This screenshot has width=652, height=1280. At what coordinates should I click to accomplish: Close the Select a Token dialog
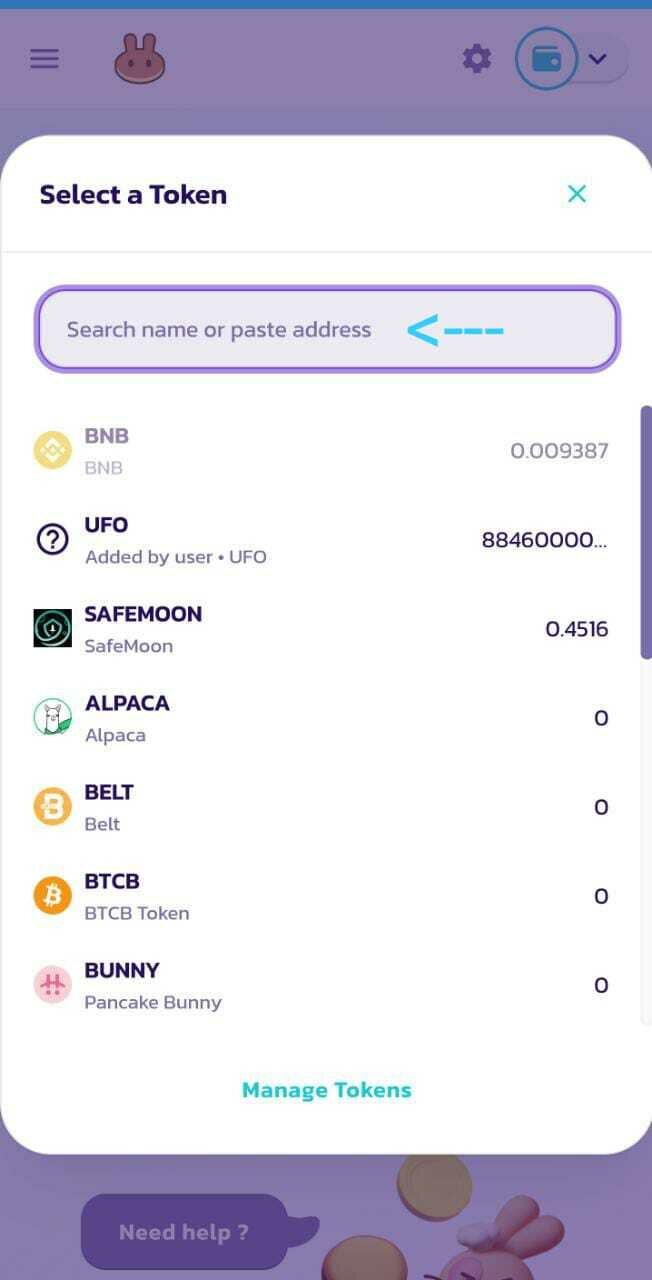[x=577, y=194]
